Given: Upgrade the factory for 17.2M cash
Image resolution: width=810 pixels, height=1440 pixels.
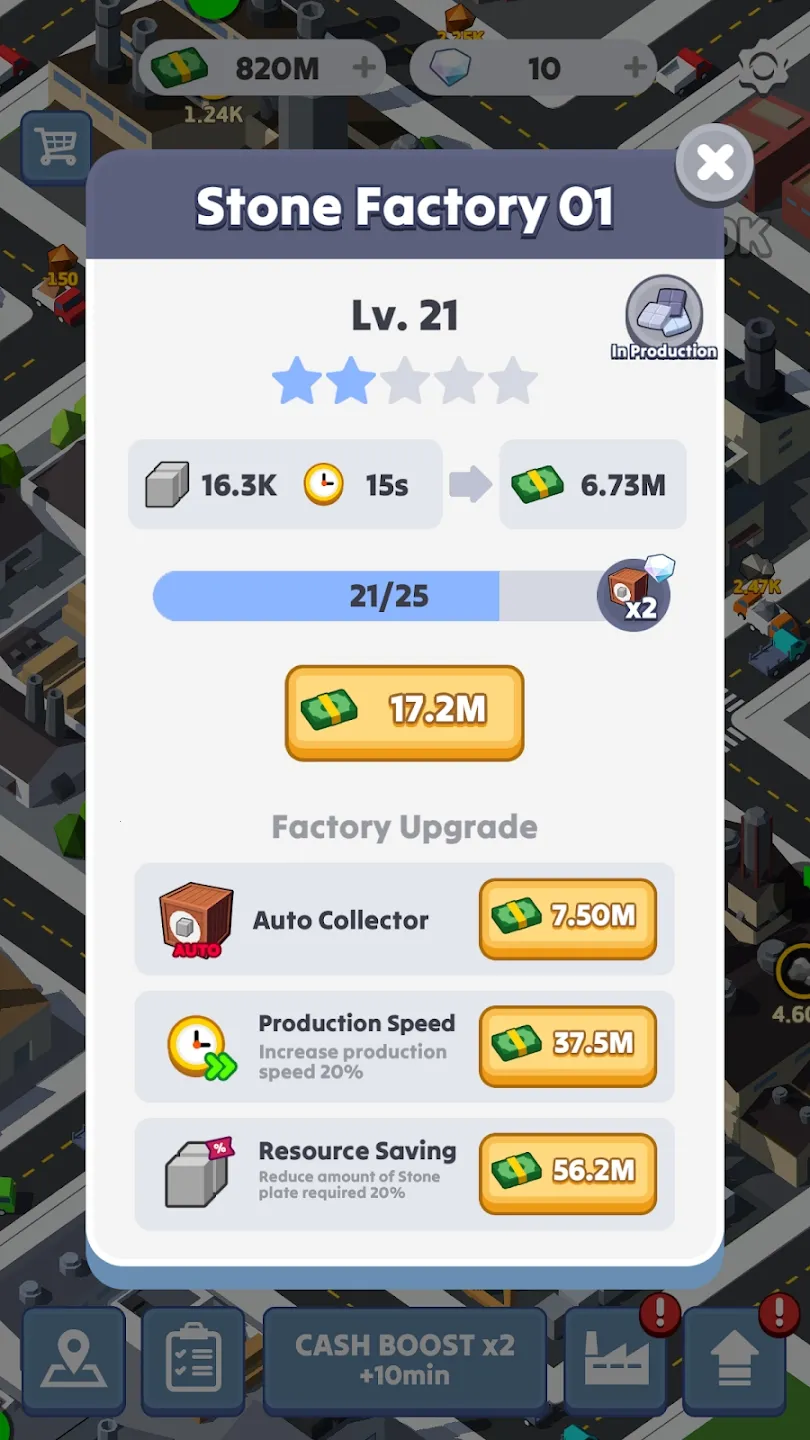Looking at the screenshot, I should 404,712.
